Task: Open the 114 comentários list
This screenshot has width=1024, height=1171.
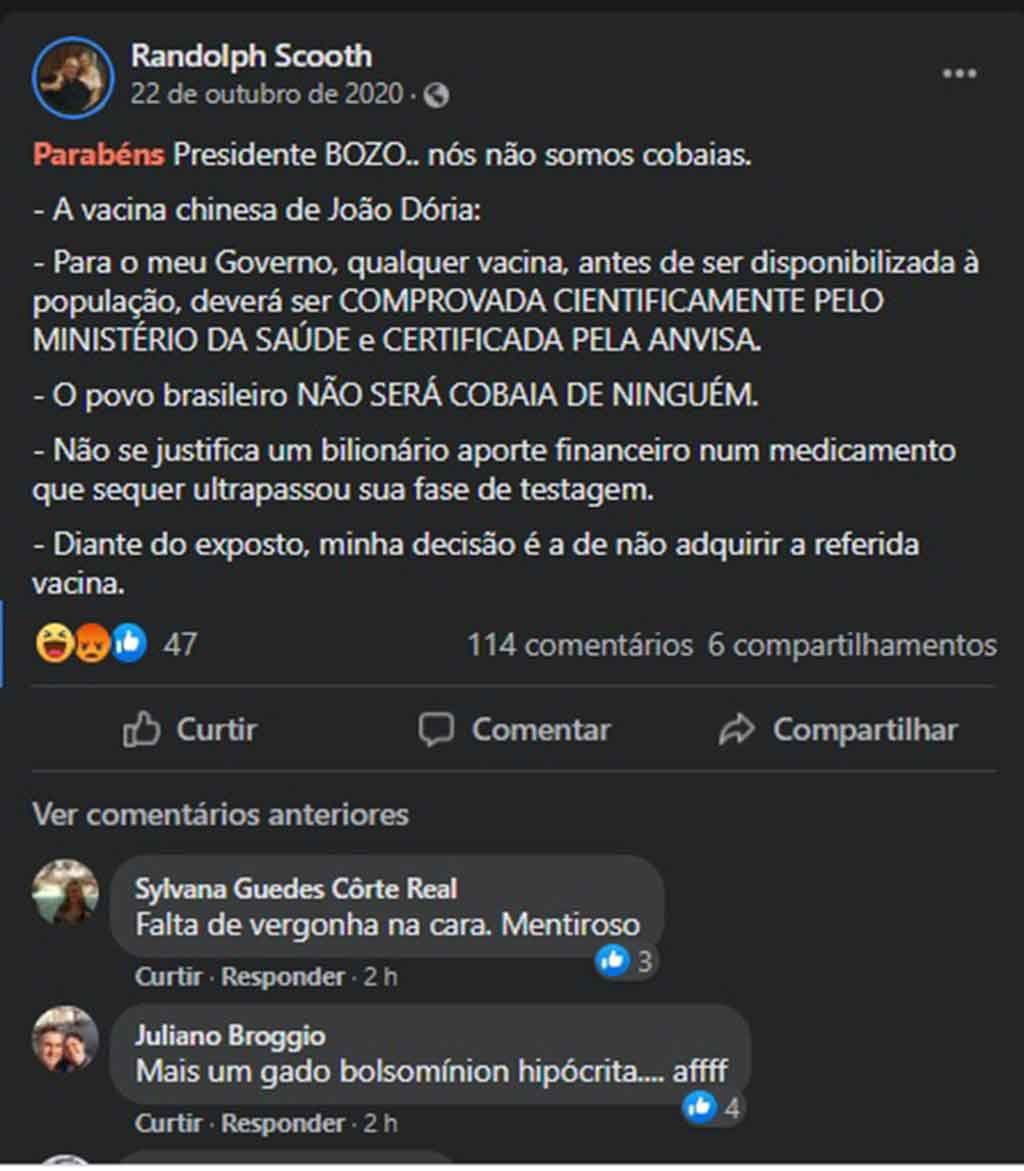Action: coord(579,645)
